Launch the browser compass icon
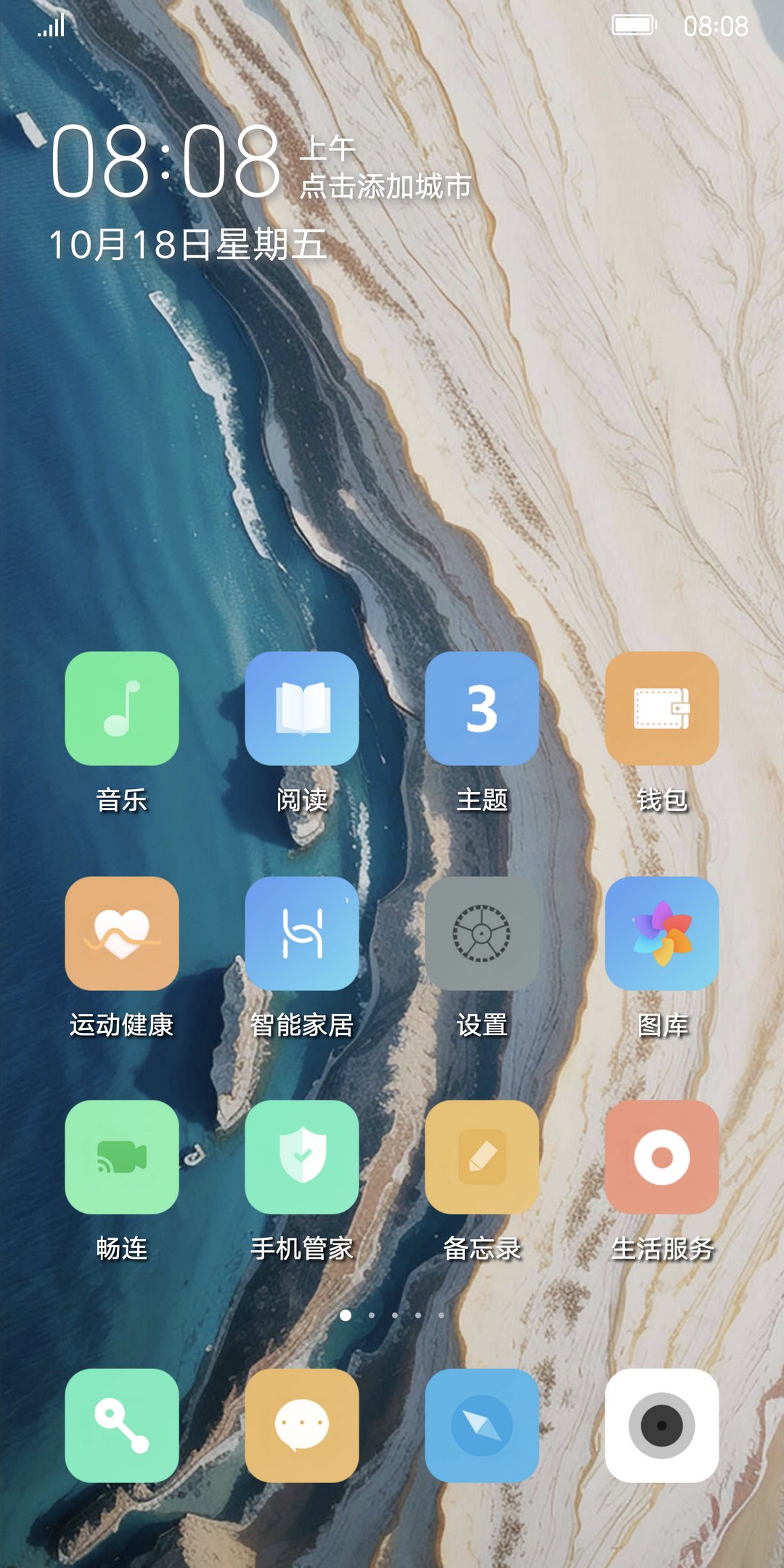The width and height of the screenshot is (784, 1568). (482, 1426)
